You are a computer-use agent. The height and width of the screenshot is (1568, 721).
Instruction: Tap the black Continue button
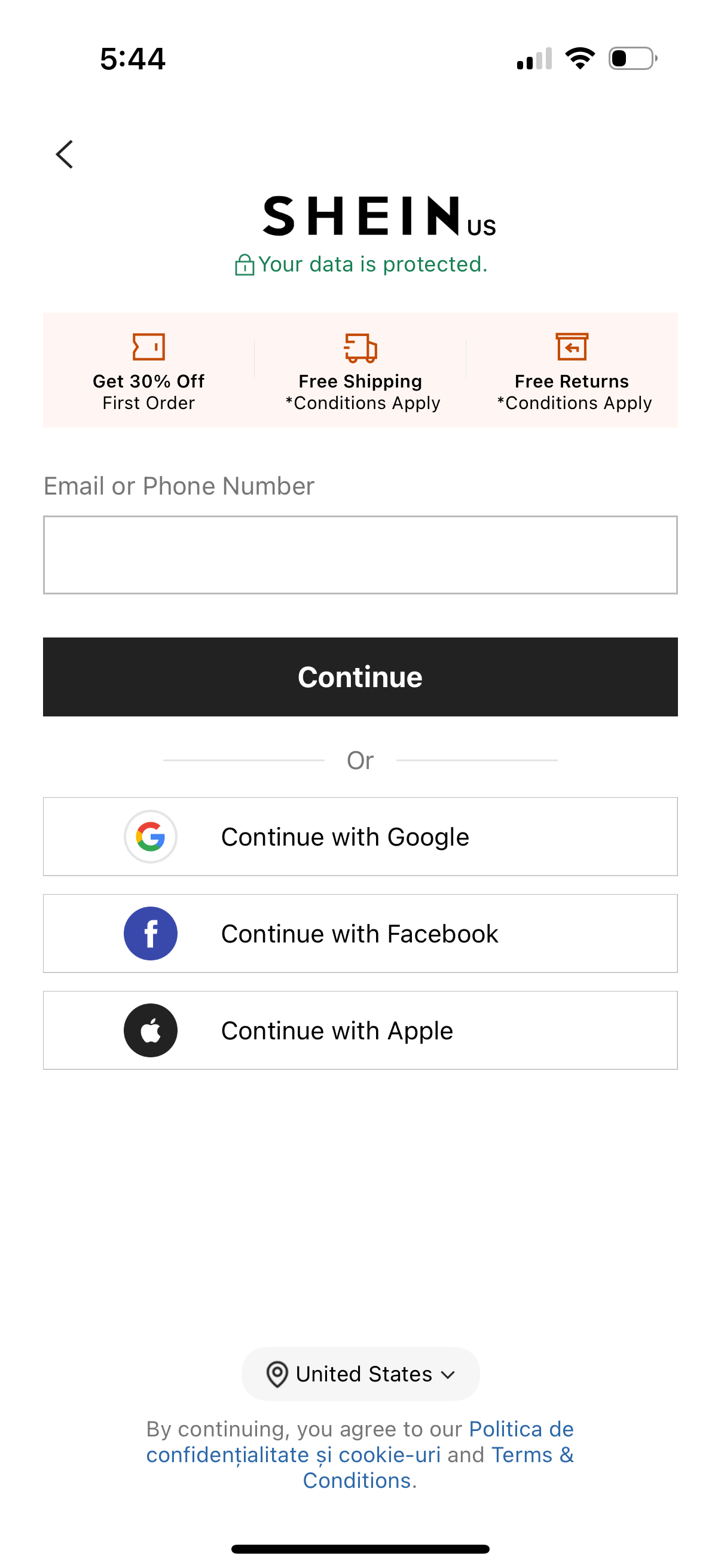[x=360, y=676]
